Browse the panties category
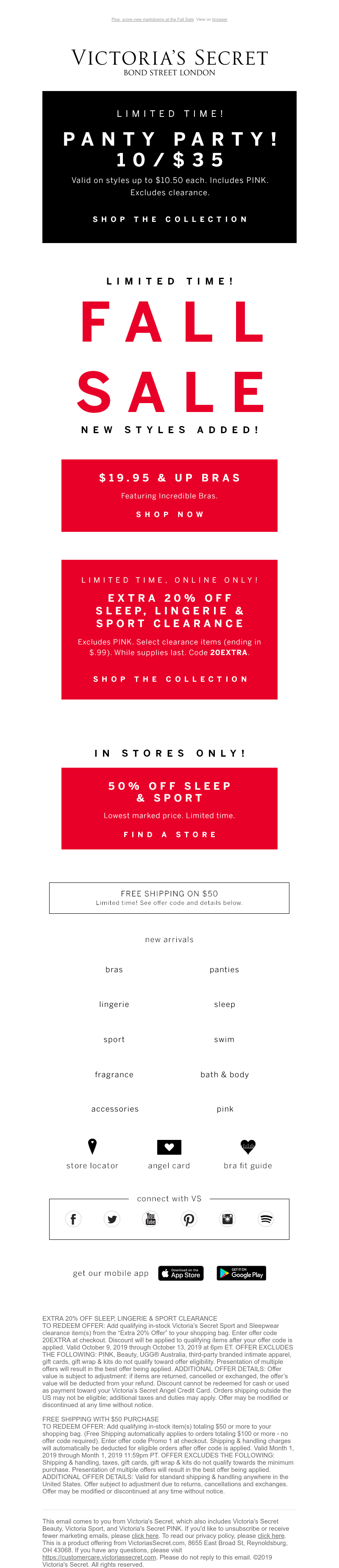 (224, 970)
